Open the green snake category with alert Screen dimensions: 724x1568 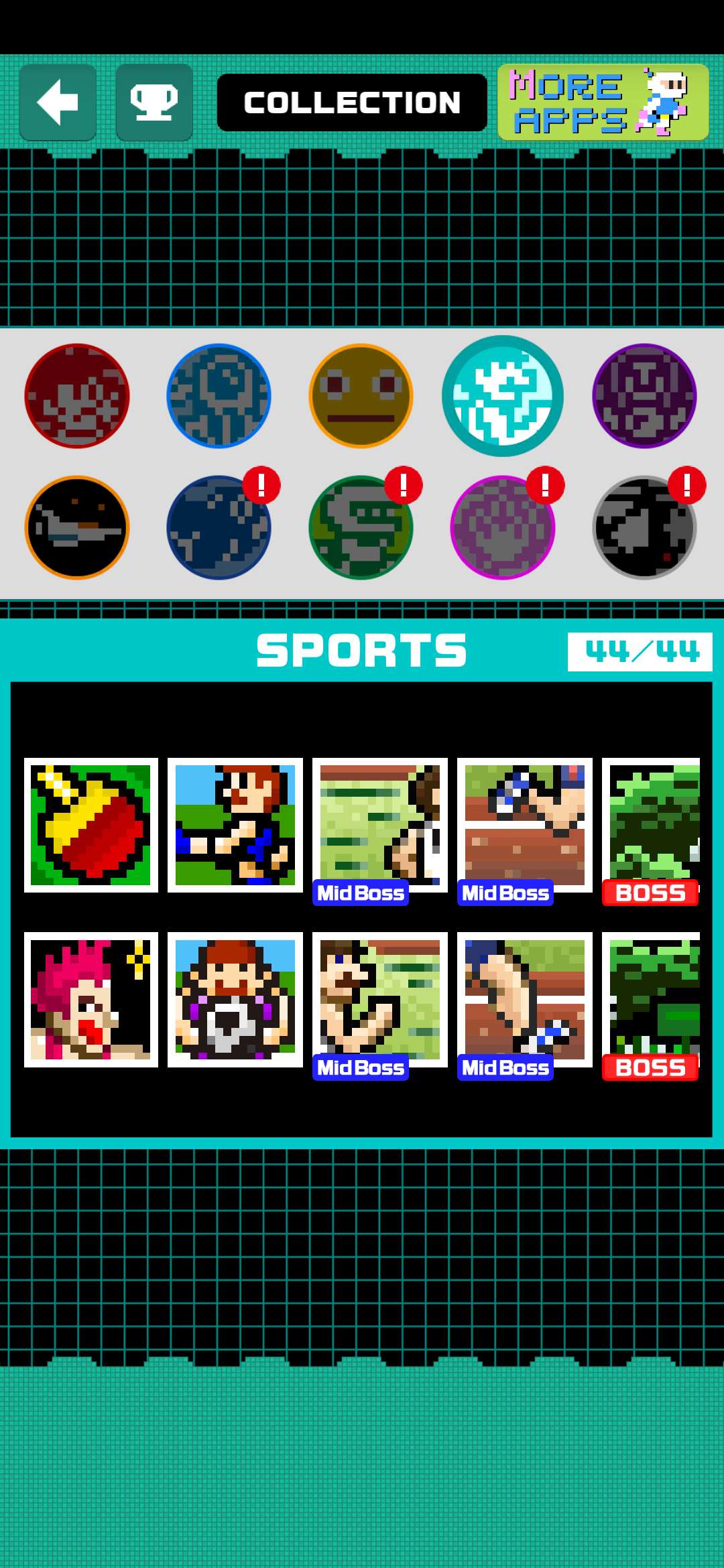(x=361, y=527)
